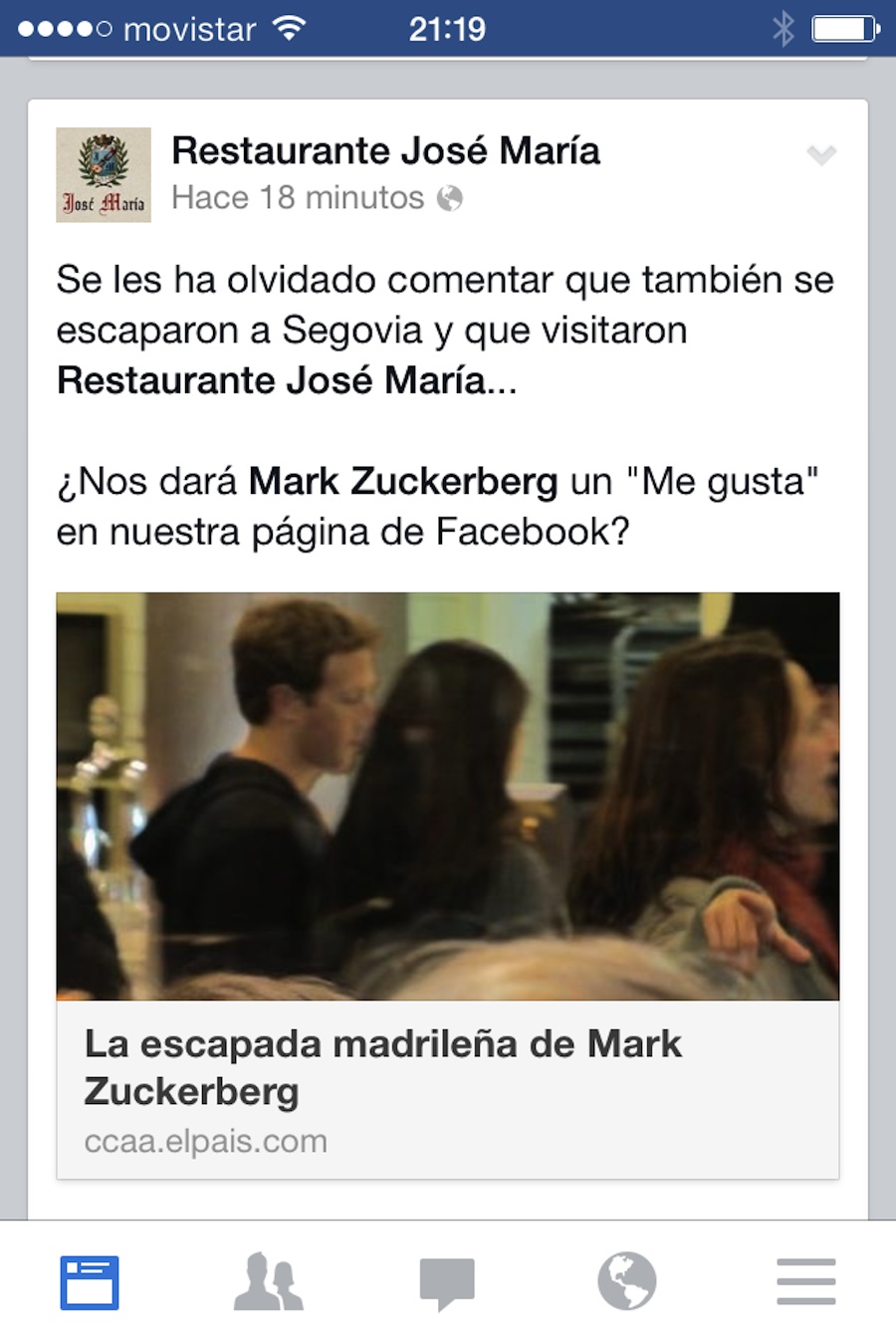Image resolution: width=896 pixels, height=1344 pixels.
Task: Open the More menu tab
Action: point(805,1282)
